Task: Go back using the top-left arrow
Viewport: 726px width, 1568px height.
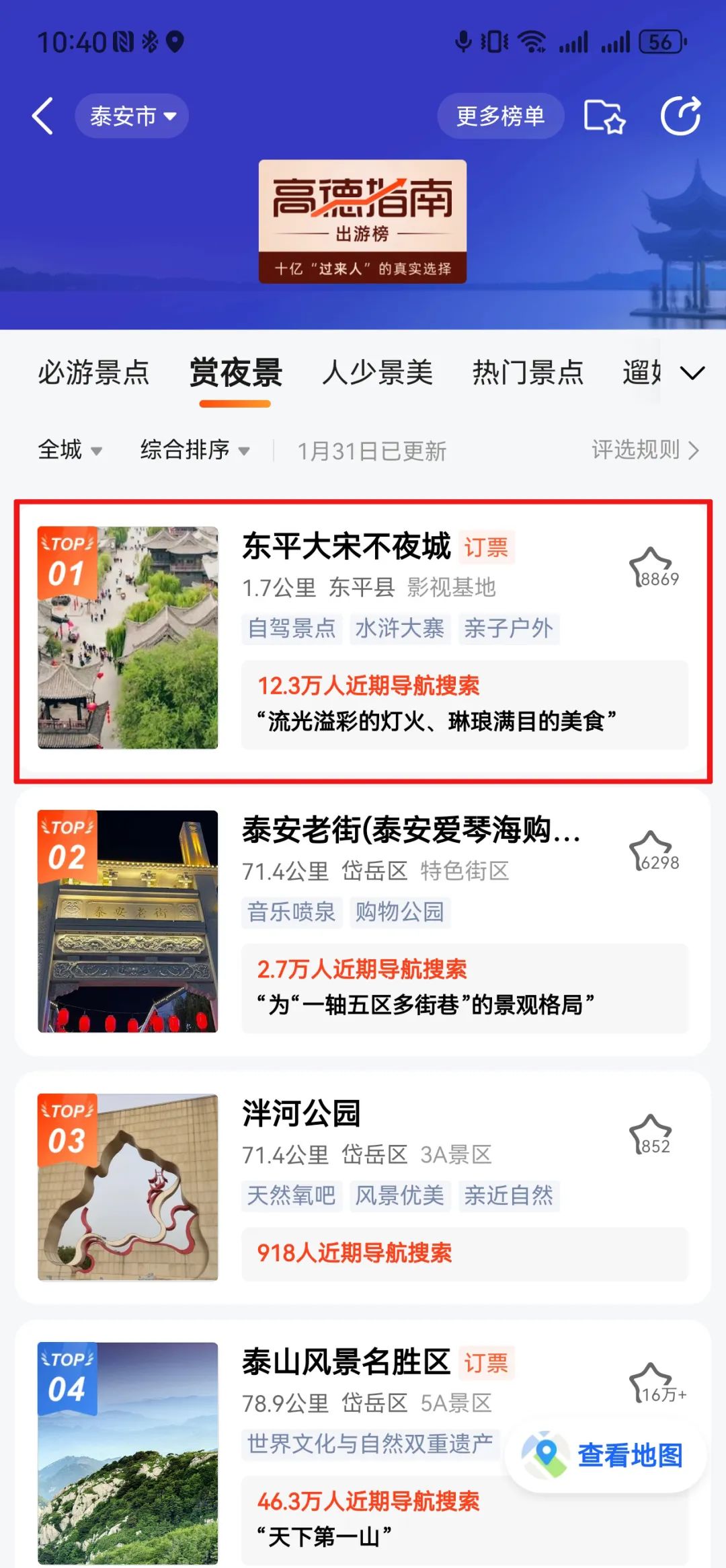Action: pos(43,116)
